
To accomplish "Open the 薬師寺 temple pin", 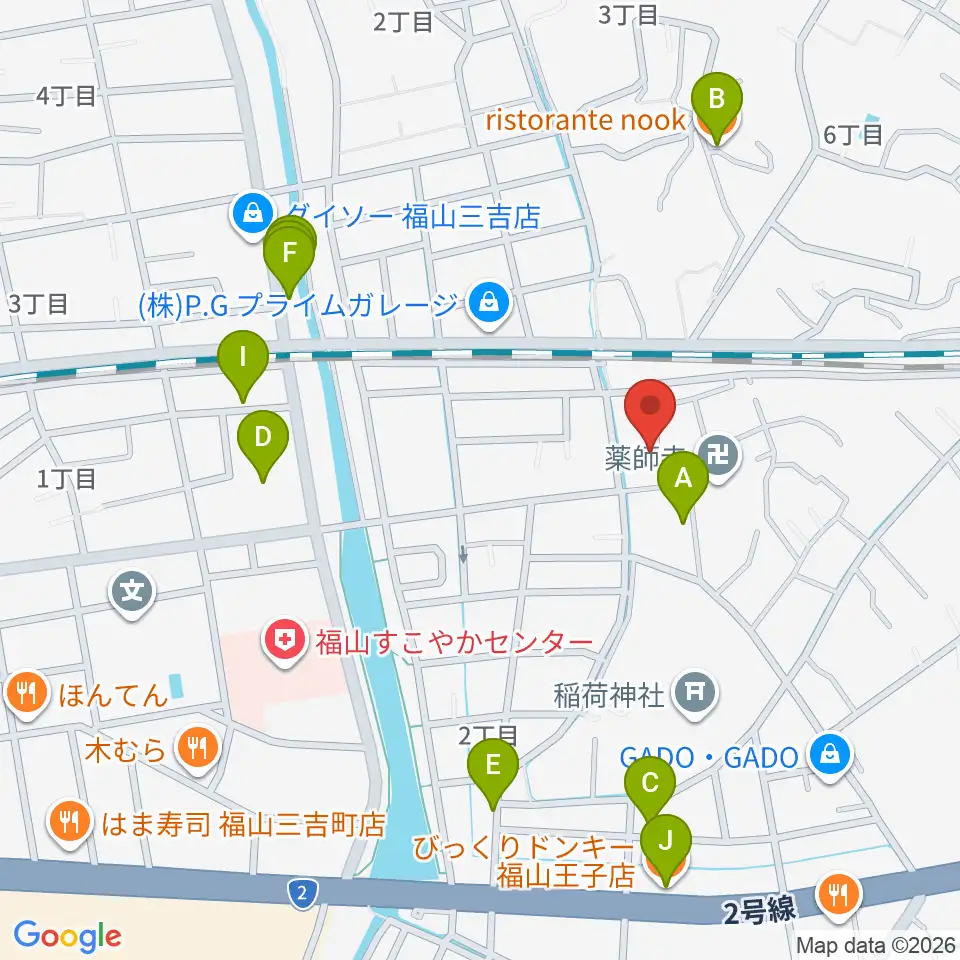I will click(x=720, y=457).
